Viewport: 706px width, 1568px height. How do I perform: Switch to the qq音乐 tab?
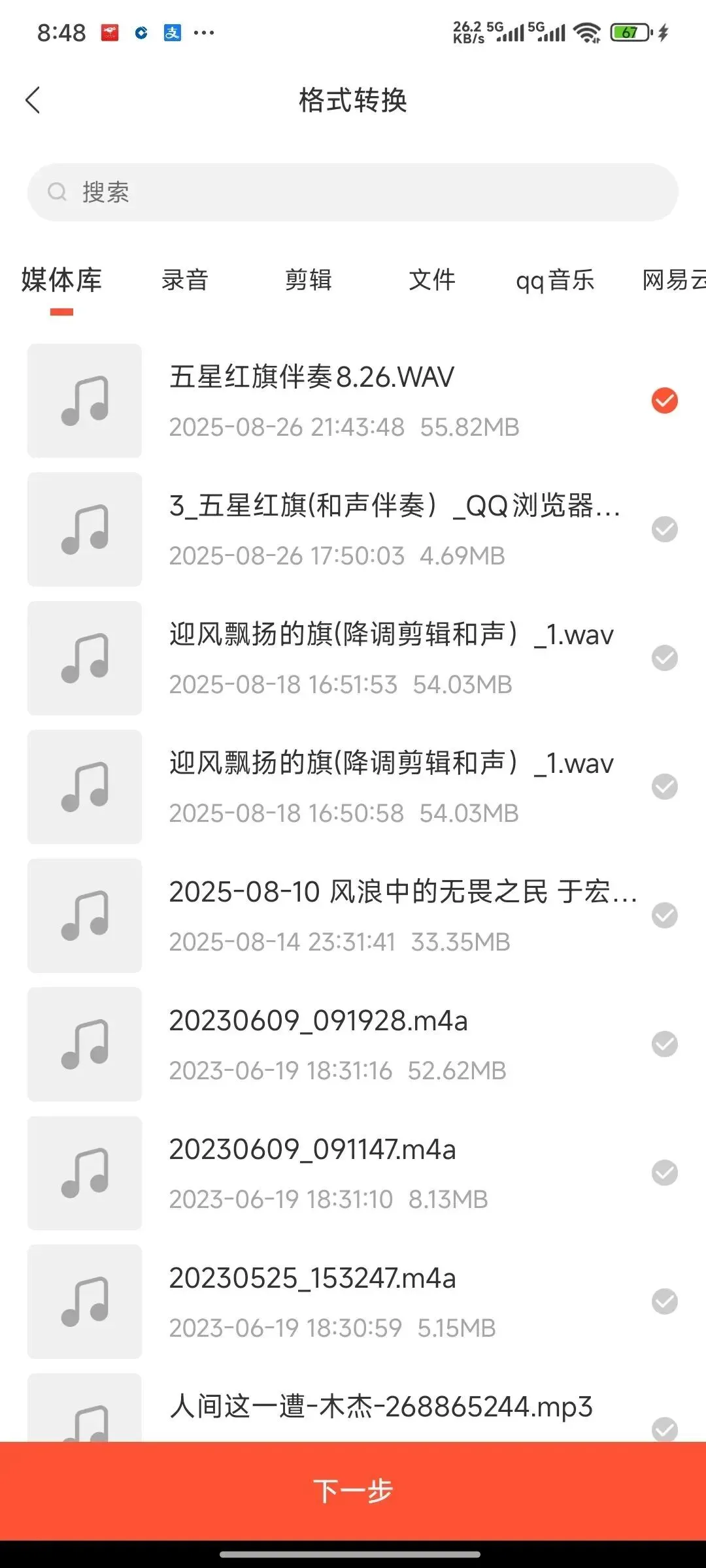555,280
